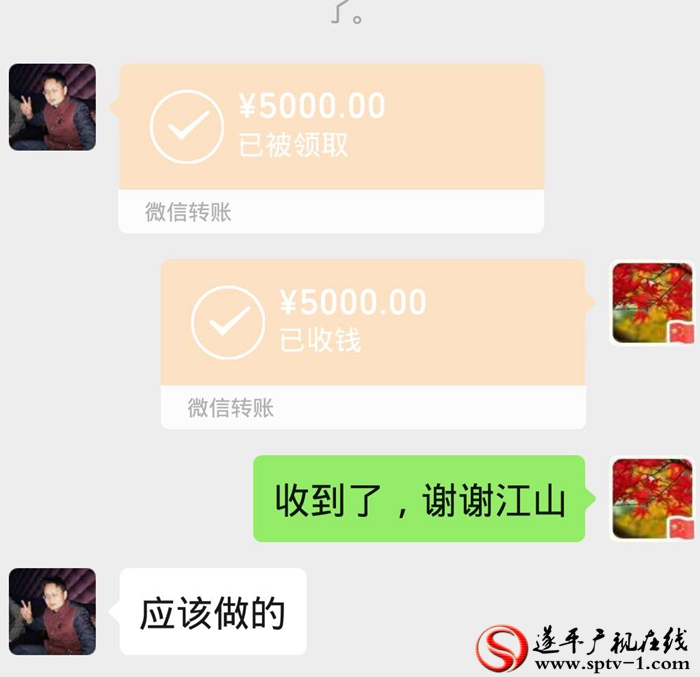Image resolution: width=700 pixels, height=677 pixels.
Task: Open contact avatar beside the 已被领取 transfer
Action: tap(52, 107)
